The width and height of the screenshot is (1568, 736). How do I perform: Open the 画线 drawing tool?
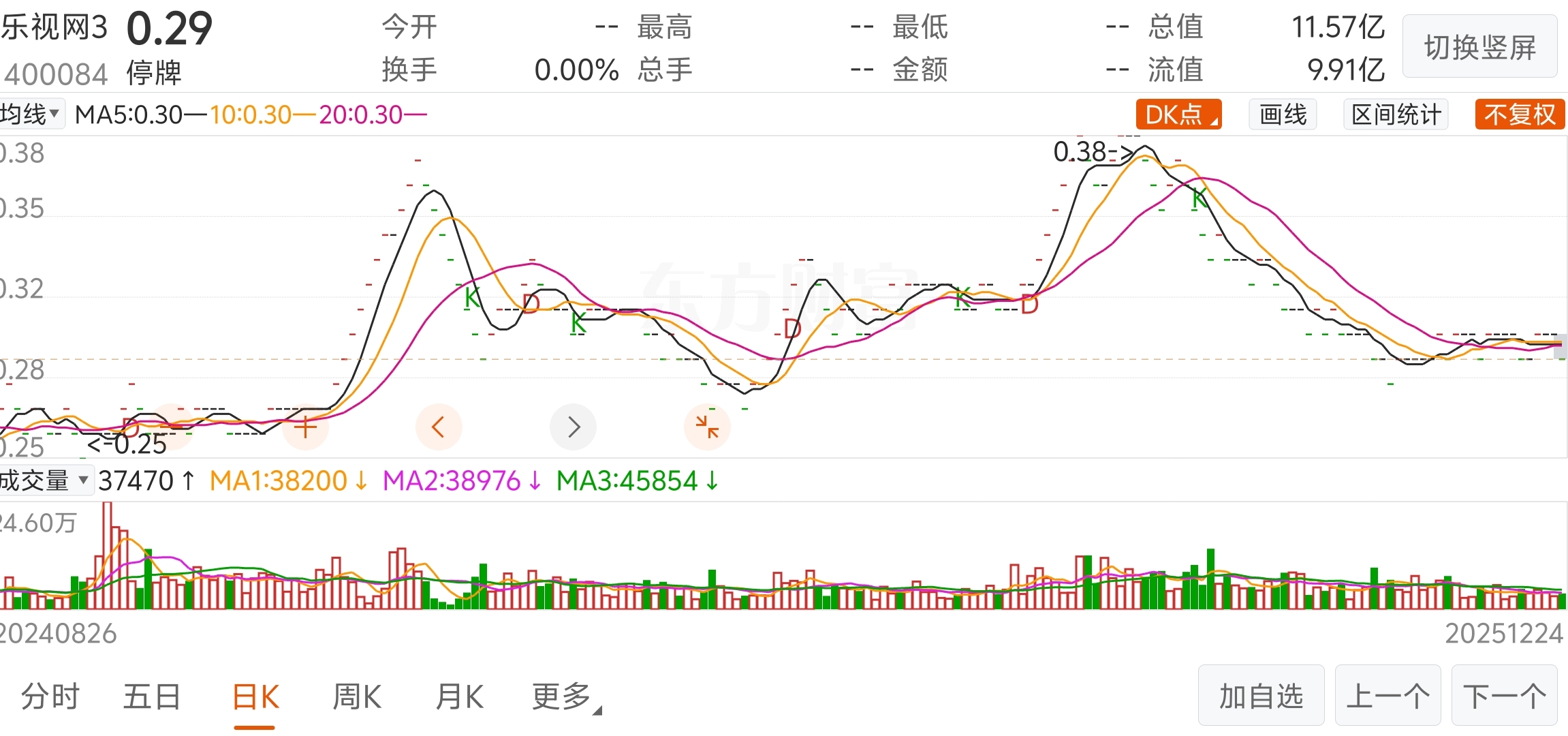pyautogui.click(x=1283, y=114)
